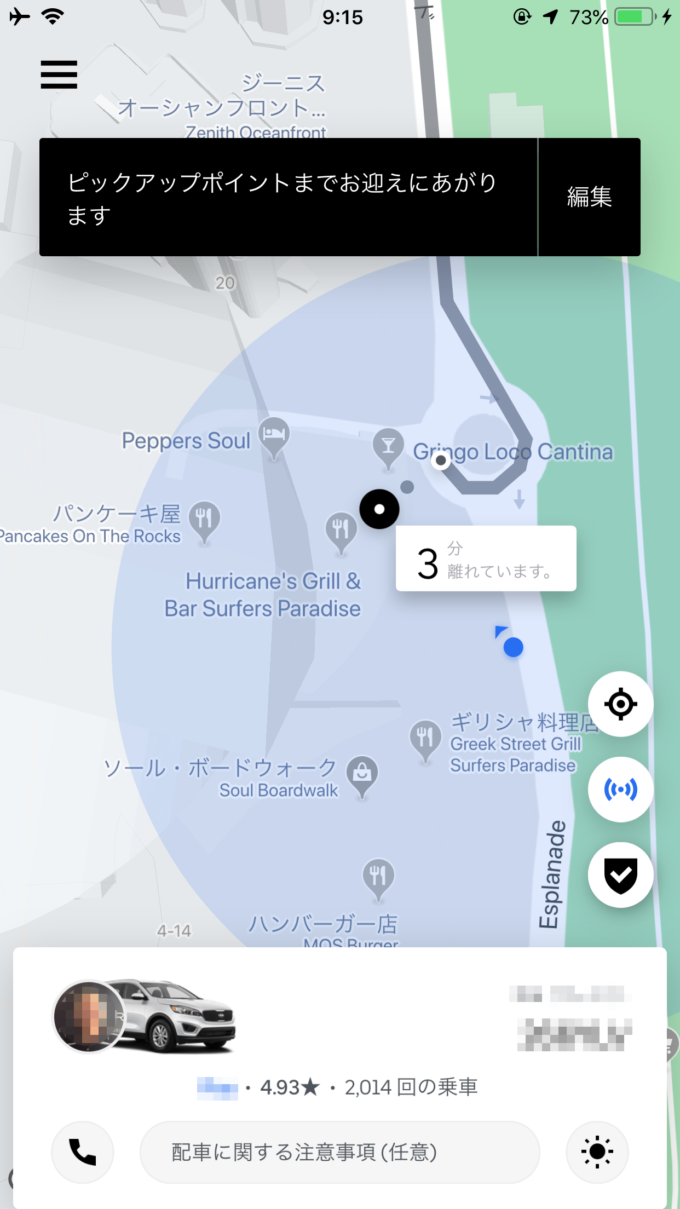680x1209 pixels.
Task: Open the location sharing beacon button
Action: [x=620, y=789]
